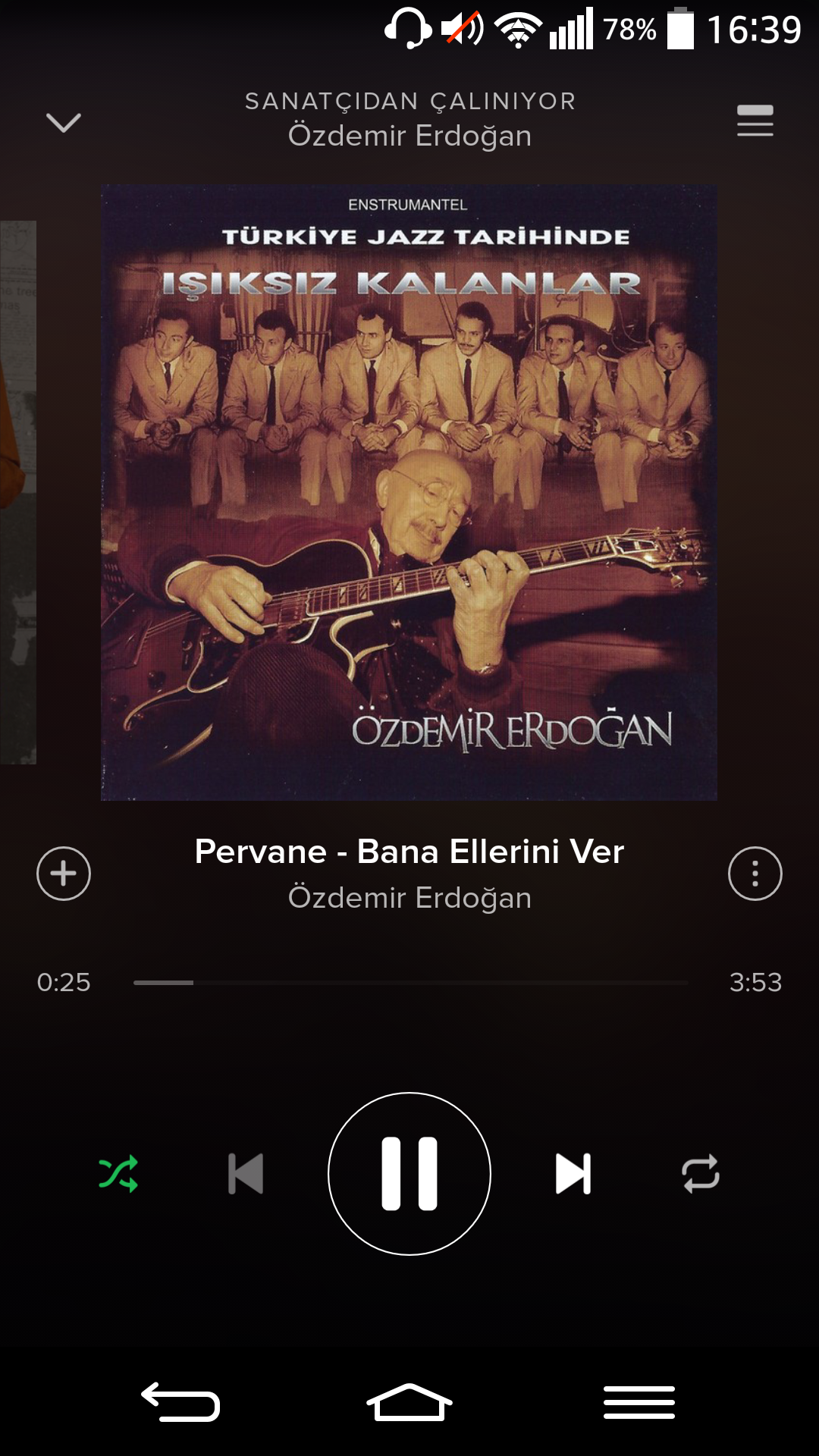The image size is (819, 1456).
Task: Pause the current song
Action: (409, 1174)
